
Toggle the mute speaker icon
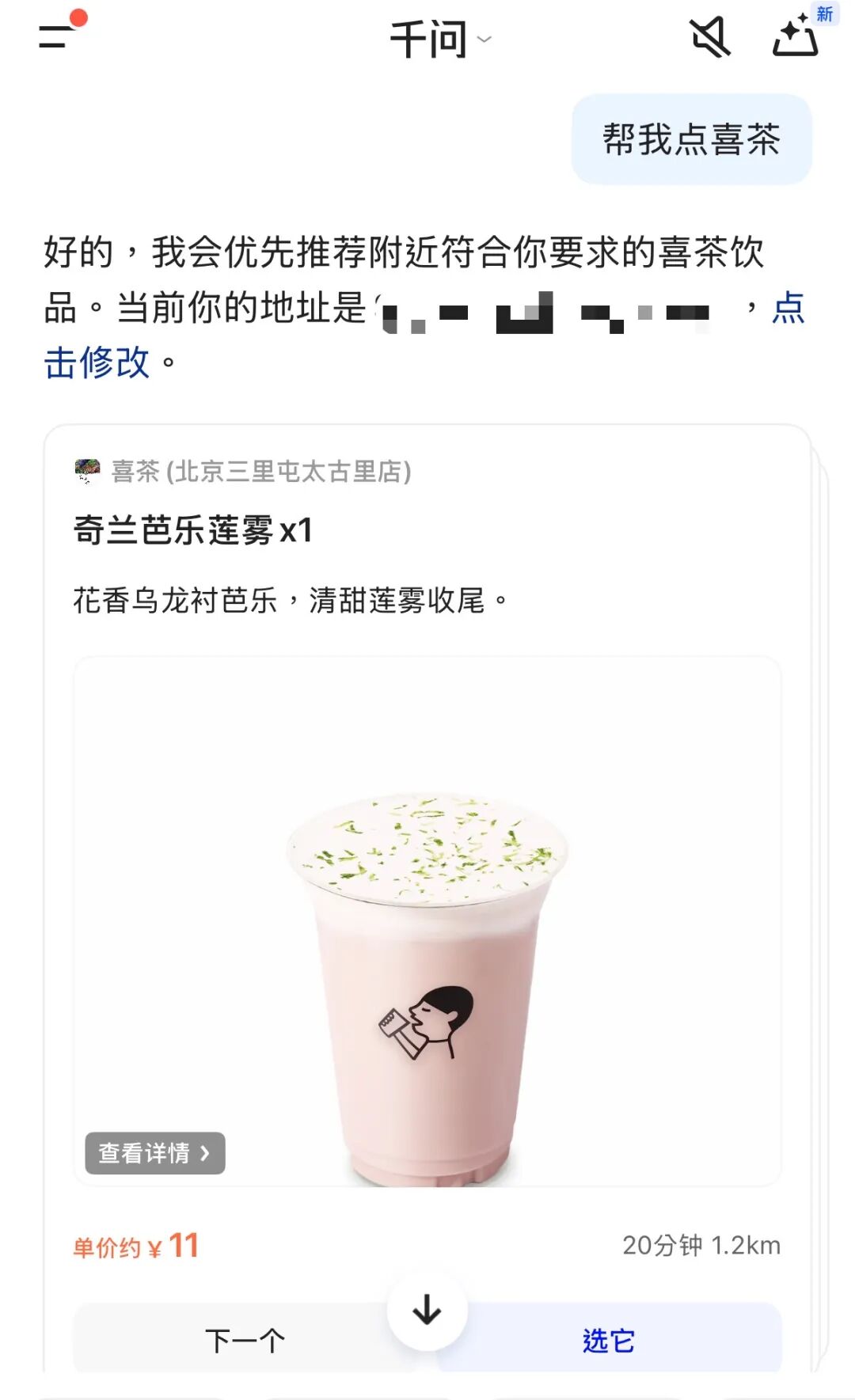coord(709,37)
